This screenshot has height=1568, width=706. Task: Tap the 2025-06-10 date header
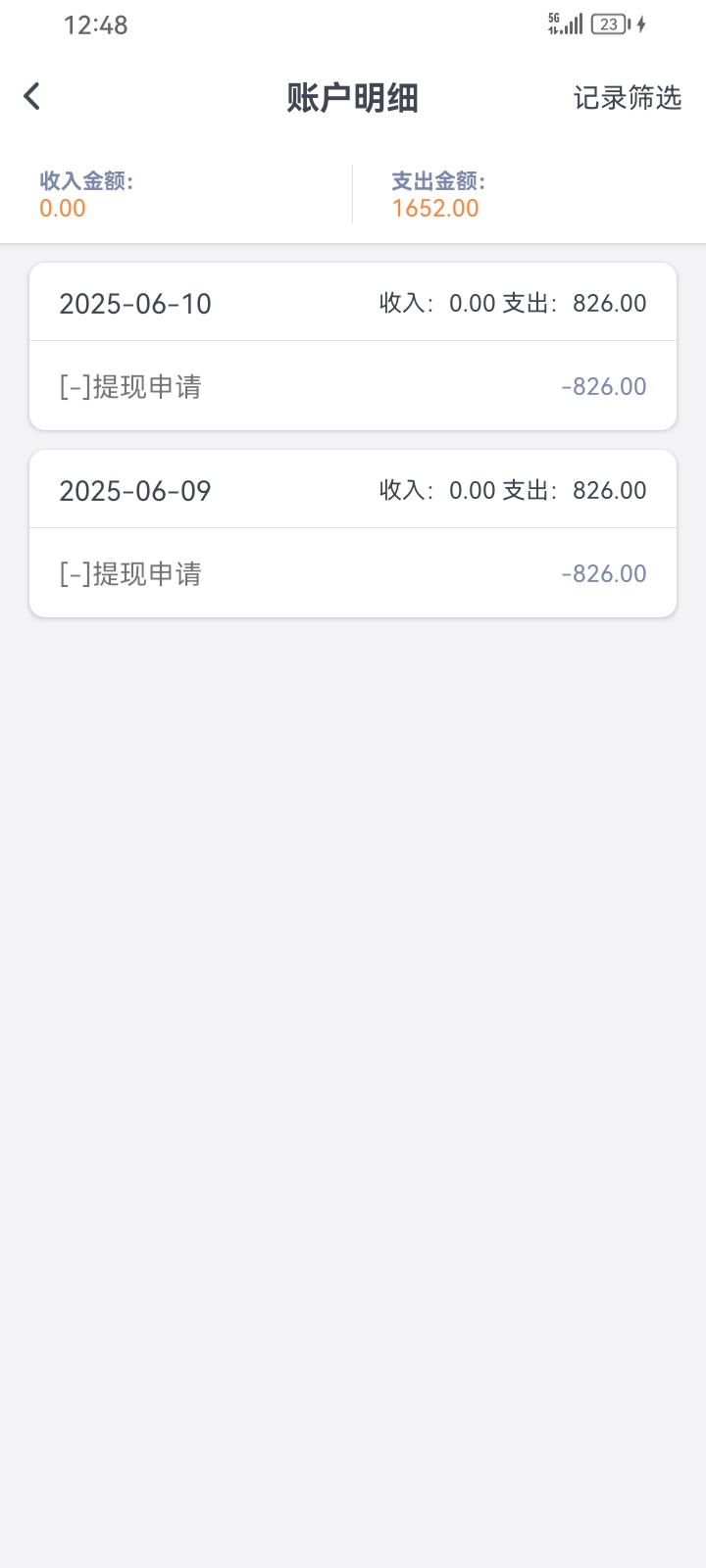(x=135, y=304)
